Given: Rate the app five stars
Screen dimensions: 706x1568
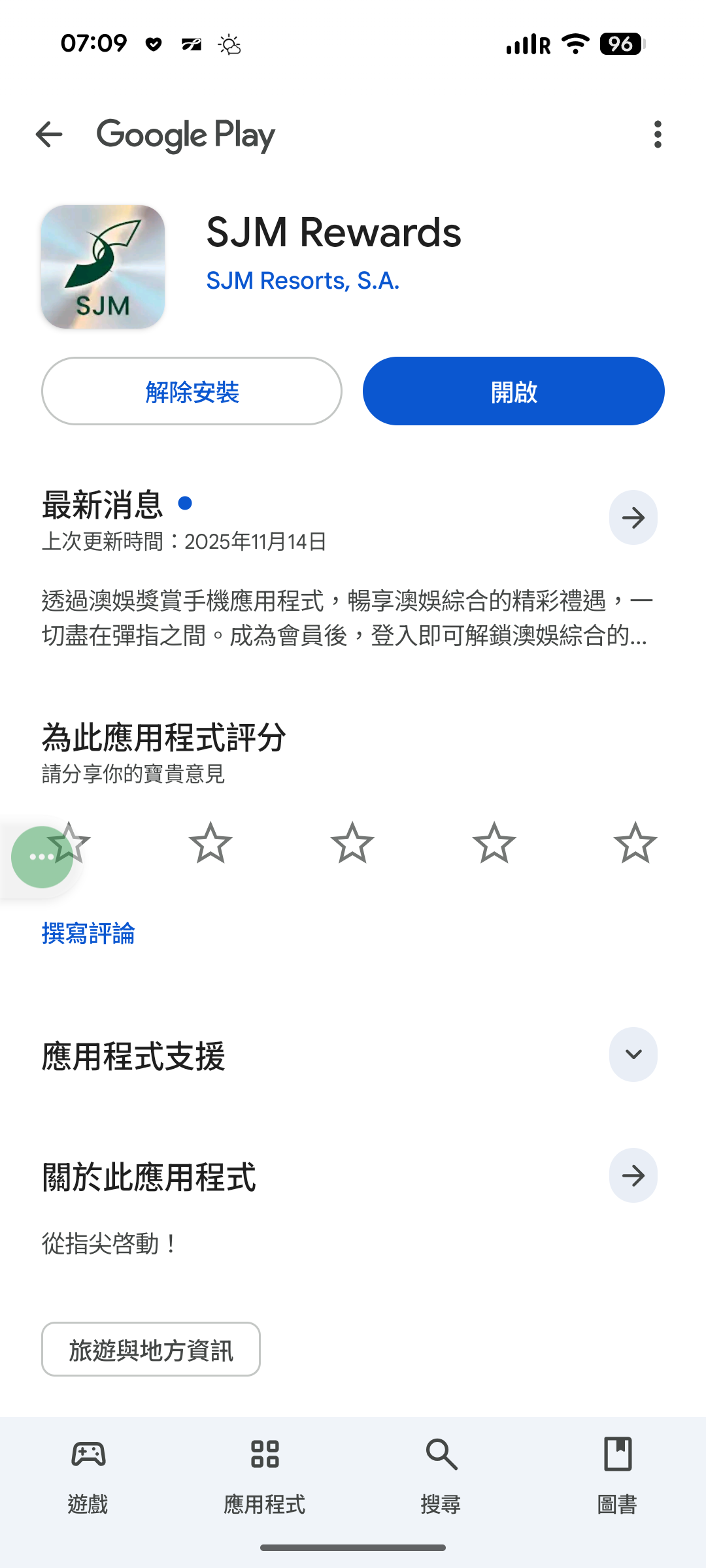Looking at the screenshot, I should (x=635, y=844).
